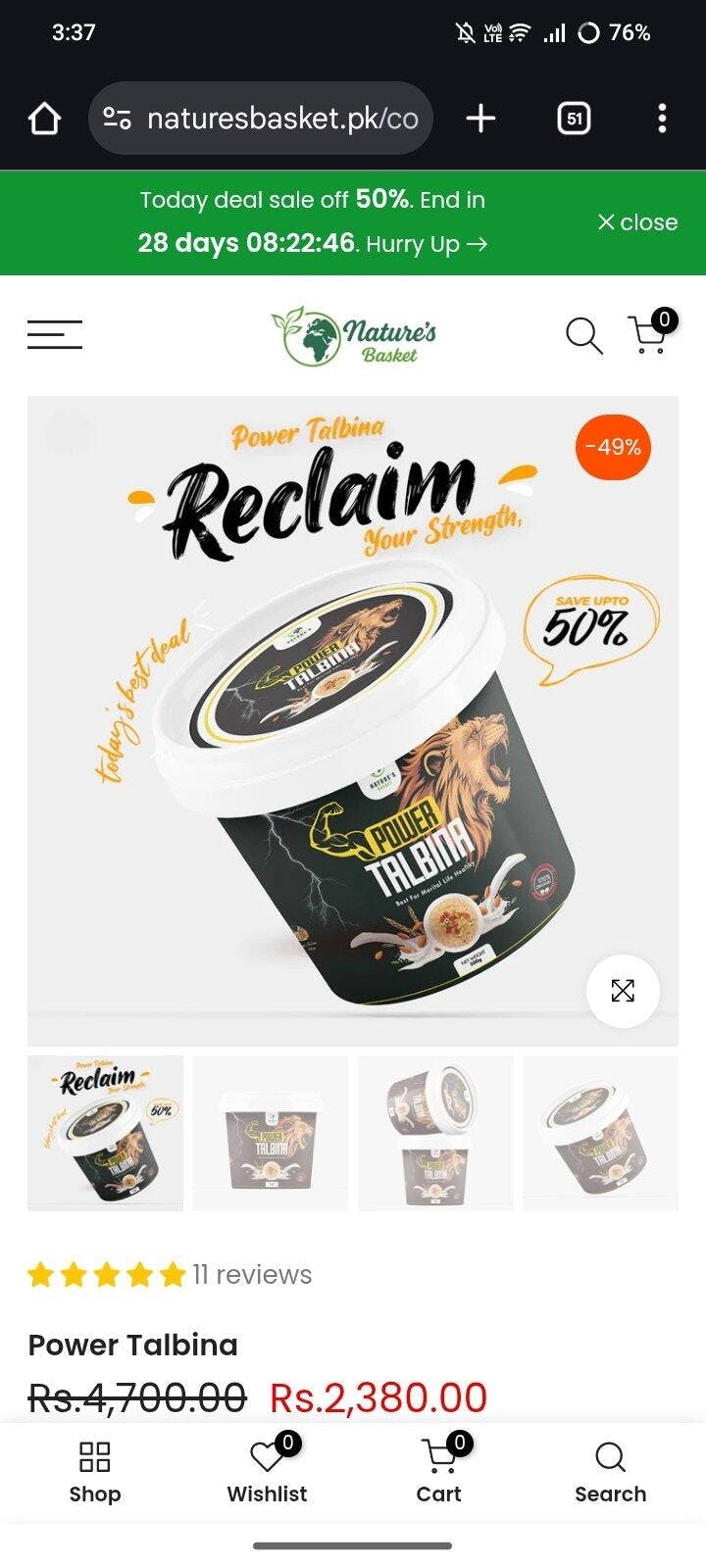Dismiss the deal banner with close
The height and width of the screenshot is (1568, 706).
coord(637,222)
